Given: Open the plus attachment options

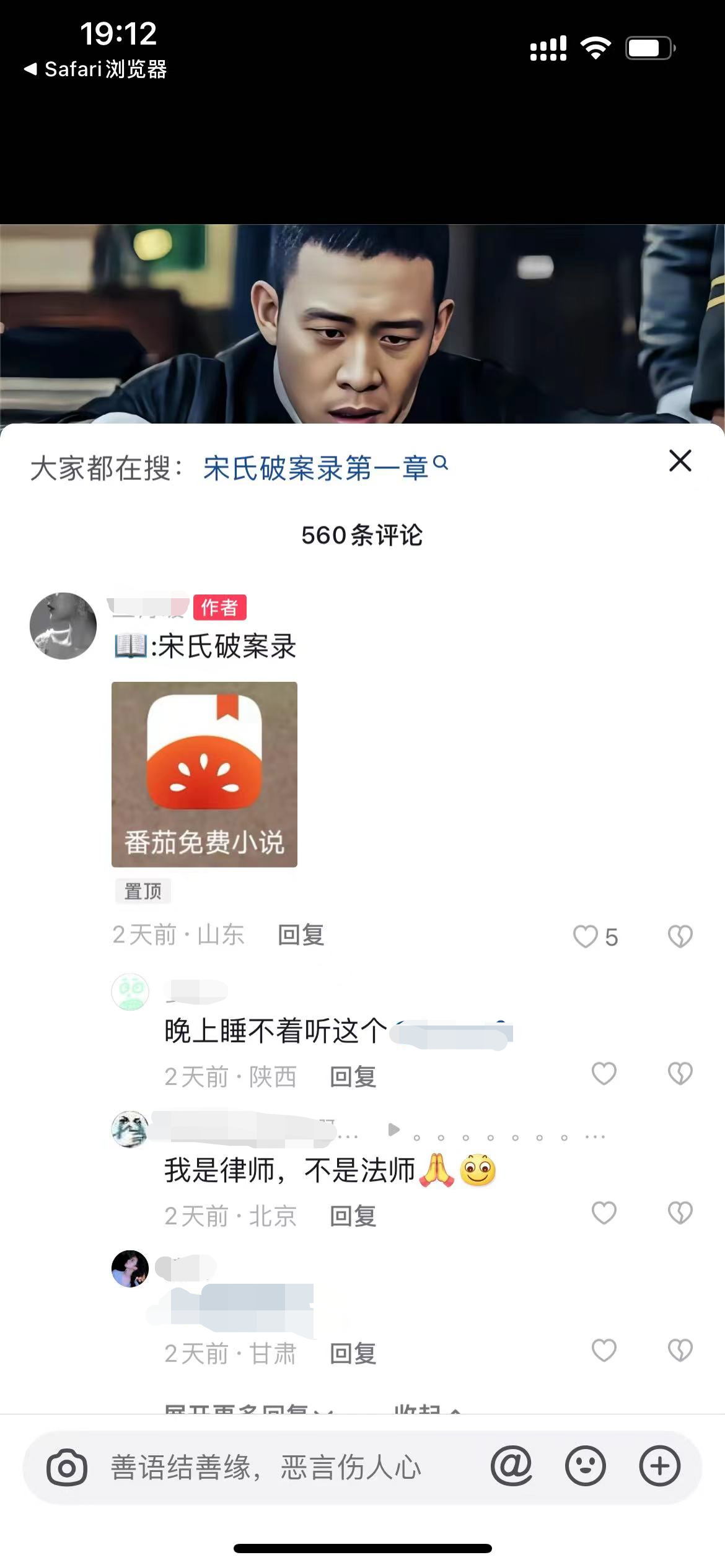Looking at the screenshot, I should click(659, 1466).
